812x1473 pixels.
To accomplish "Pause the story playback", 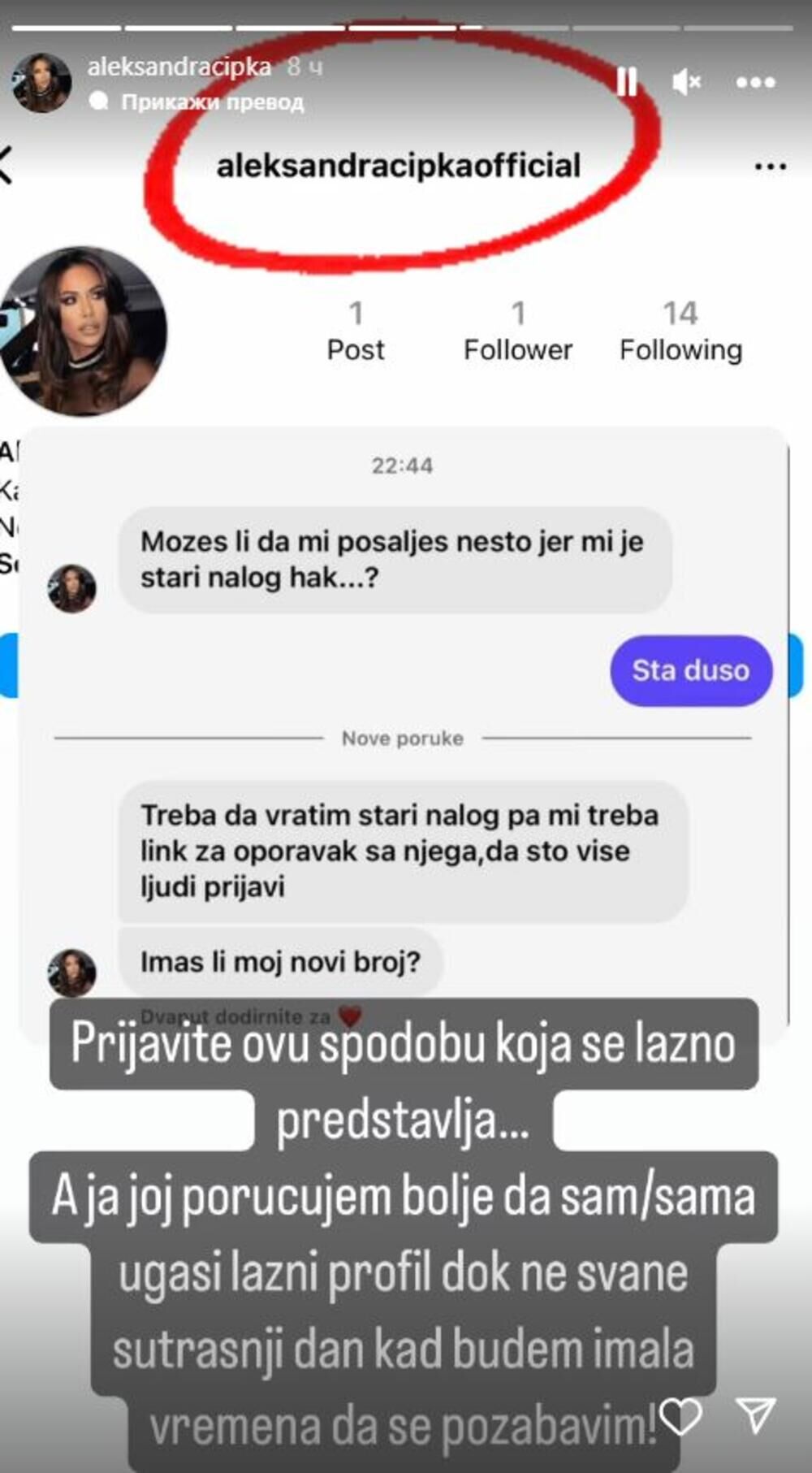I will coord(626,81).
